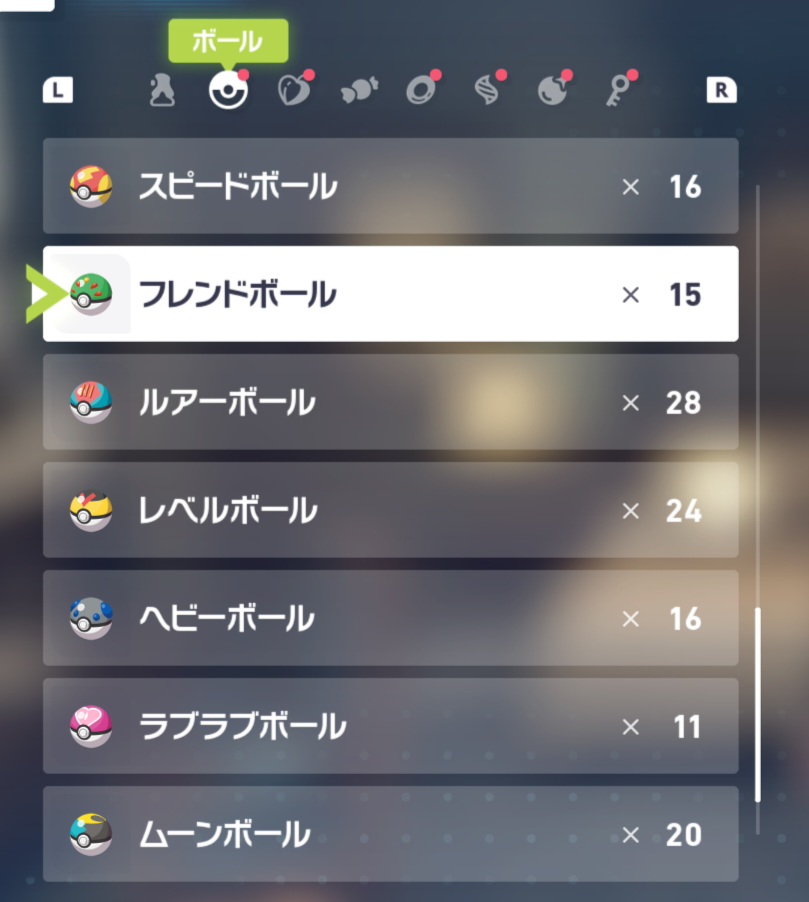Open the key items tab
Screen dimensions: 809x902
coord(618,91)
